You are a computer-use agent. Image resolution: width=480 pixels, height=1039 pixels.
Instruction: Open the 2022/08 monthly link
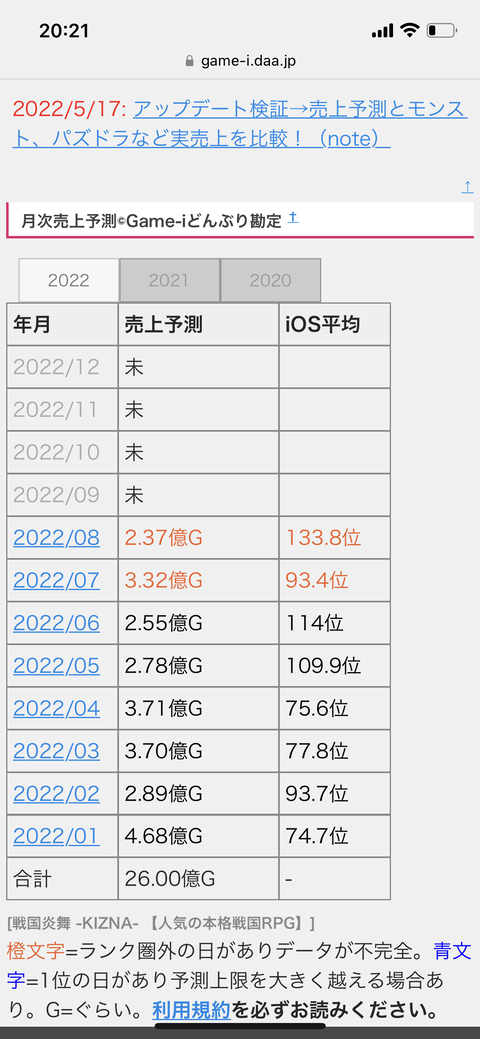point(56,538)
